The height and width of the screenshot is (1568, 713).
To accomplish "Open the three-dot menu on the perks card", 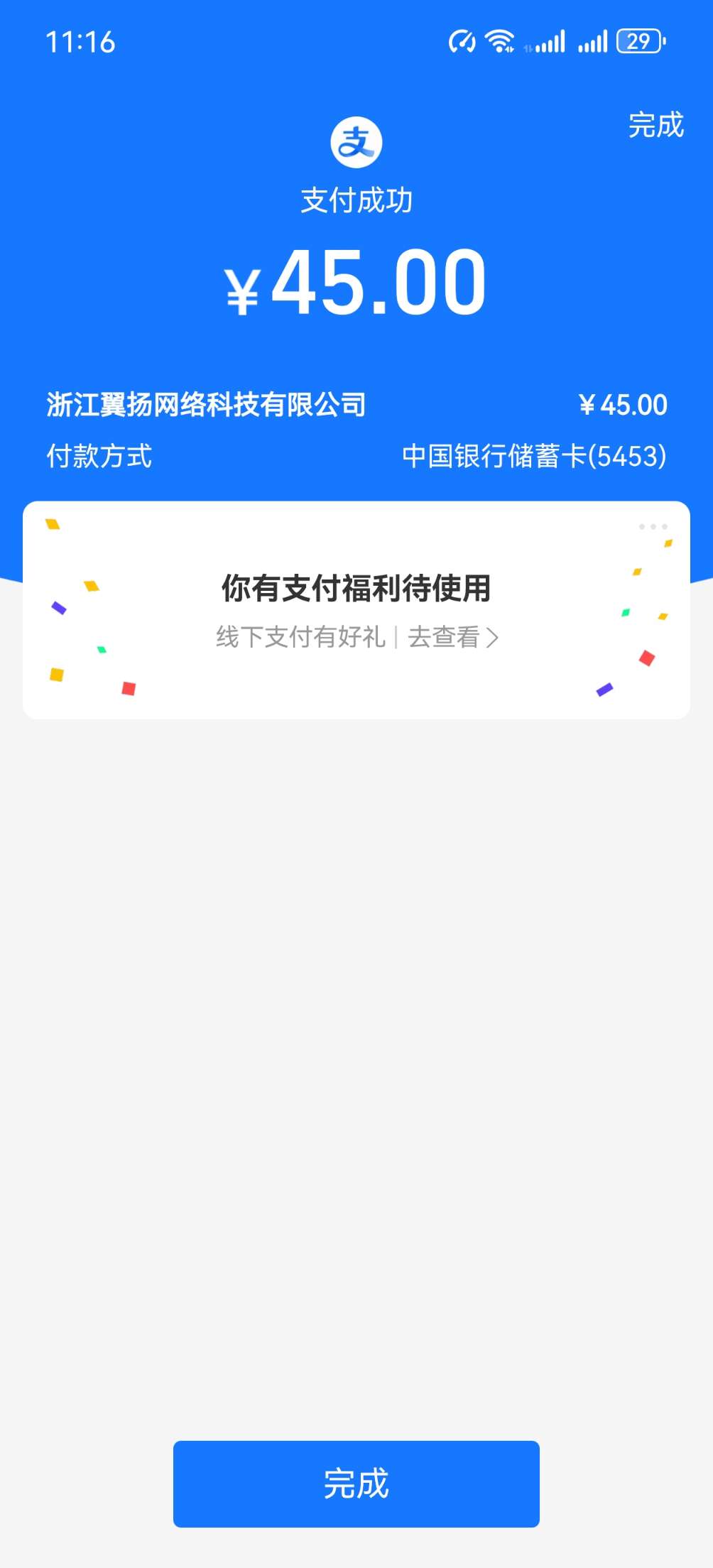I will coord(653,527).
